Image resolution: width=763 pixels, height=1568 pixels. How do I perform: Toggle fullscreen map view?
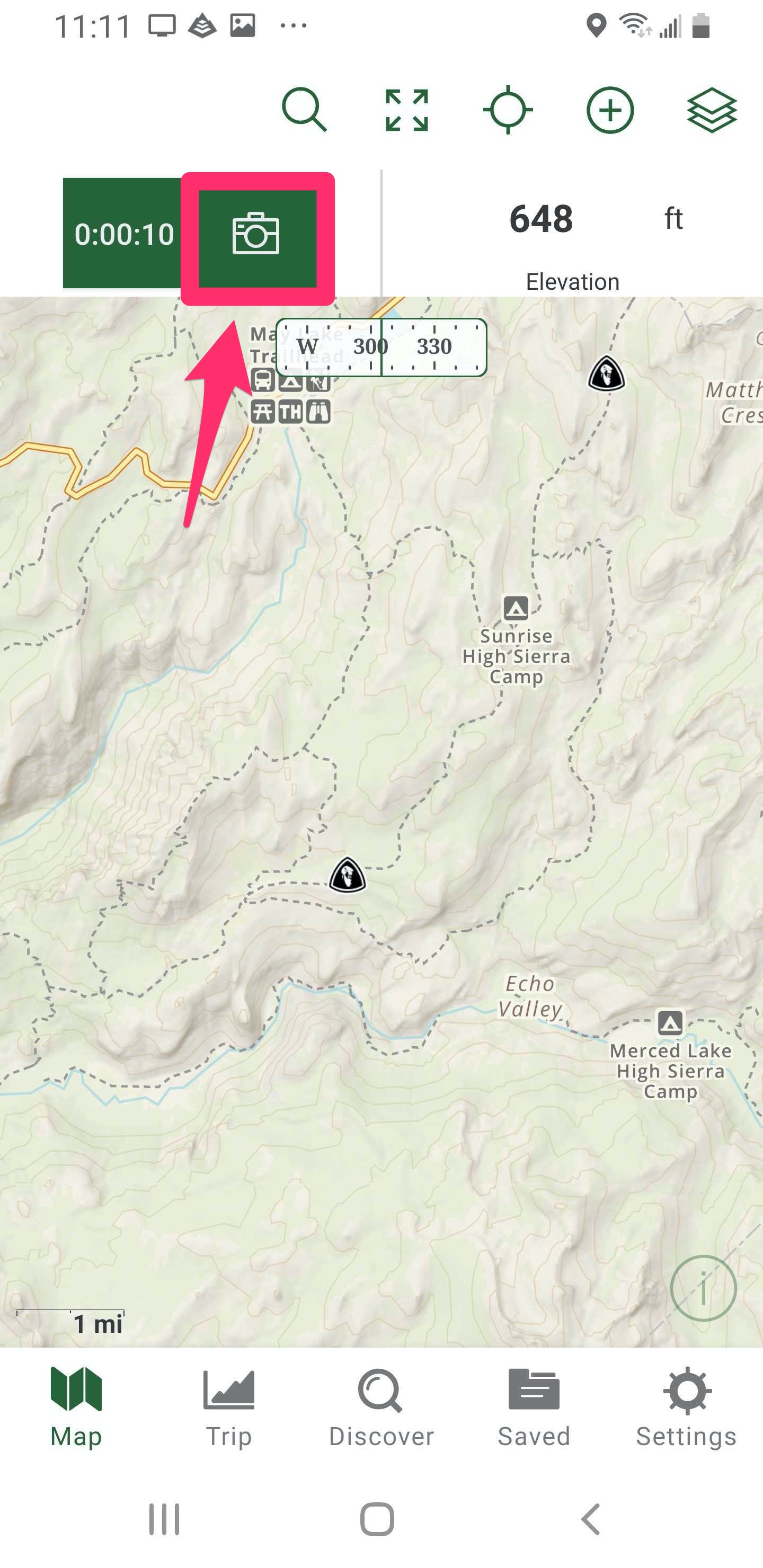click(x=407, y=110)
